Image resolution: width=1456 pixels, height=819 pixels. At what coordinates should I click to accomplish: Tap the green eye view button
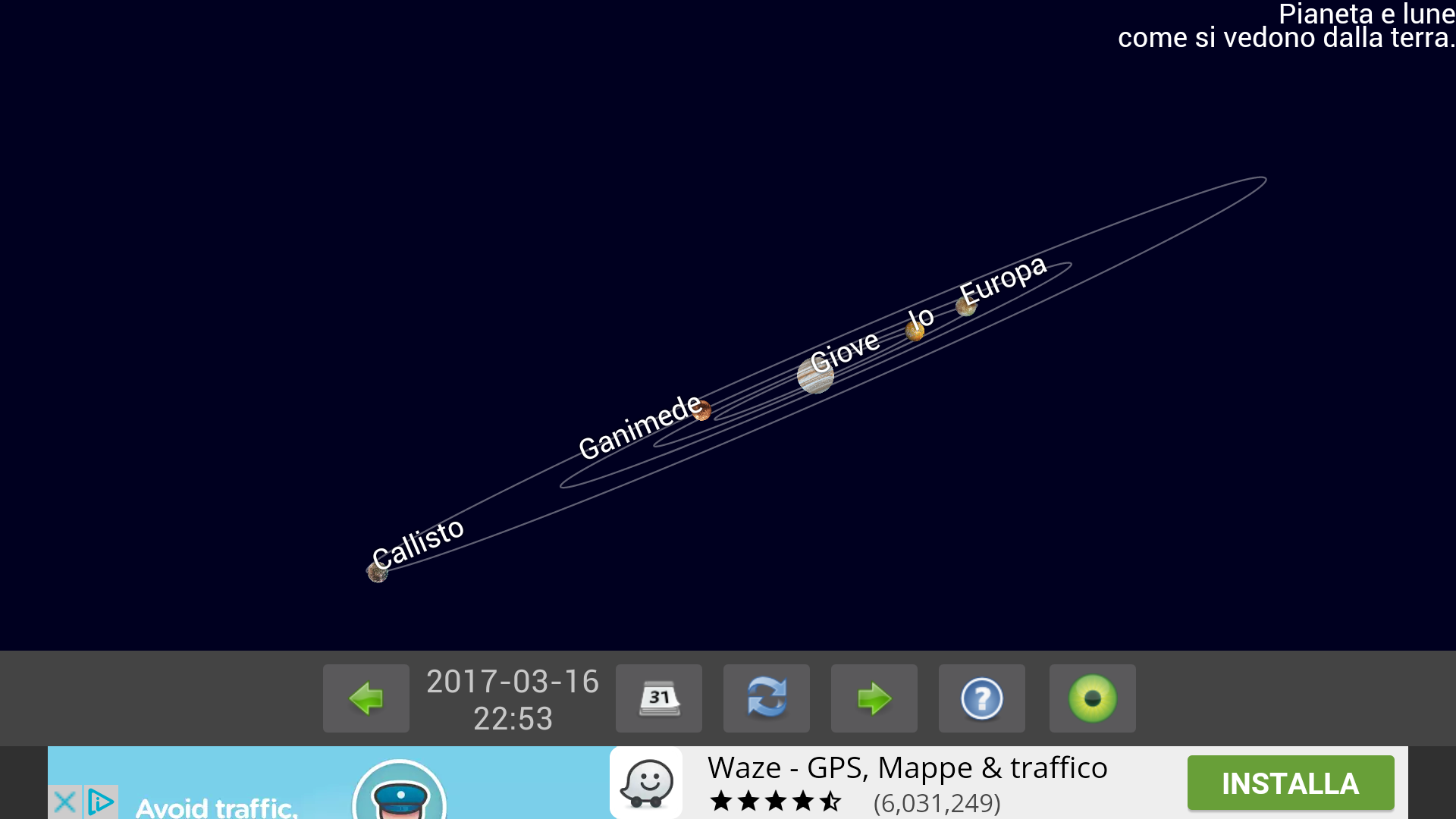[1092, 698]
